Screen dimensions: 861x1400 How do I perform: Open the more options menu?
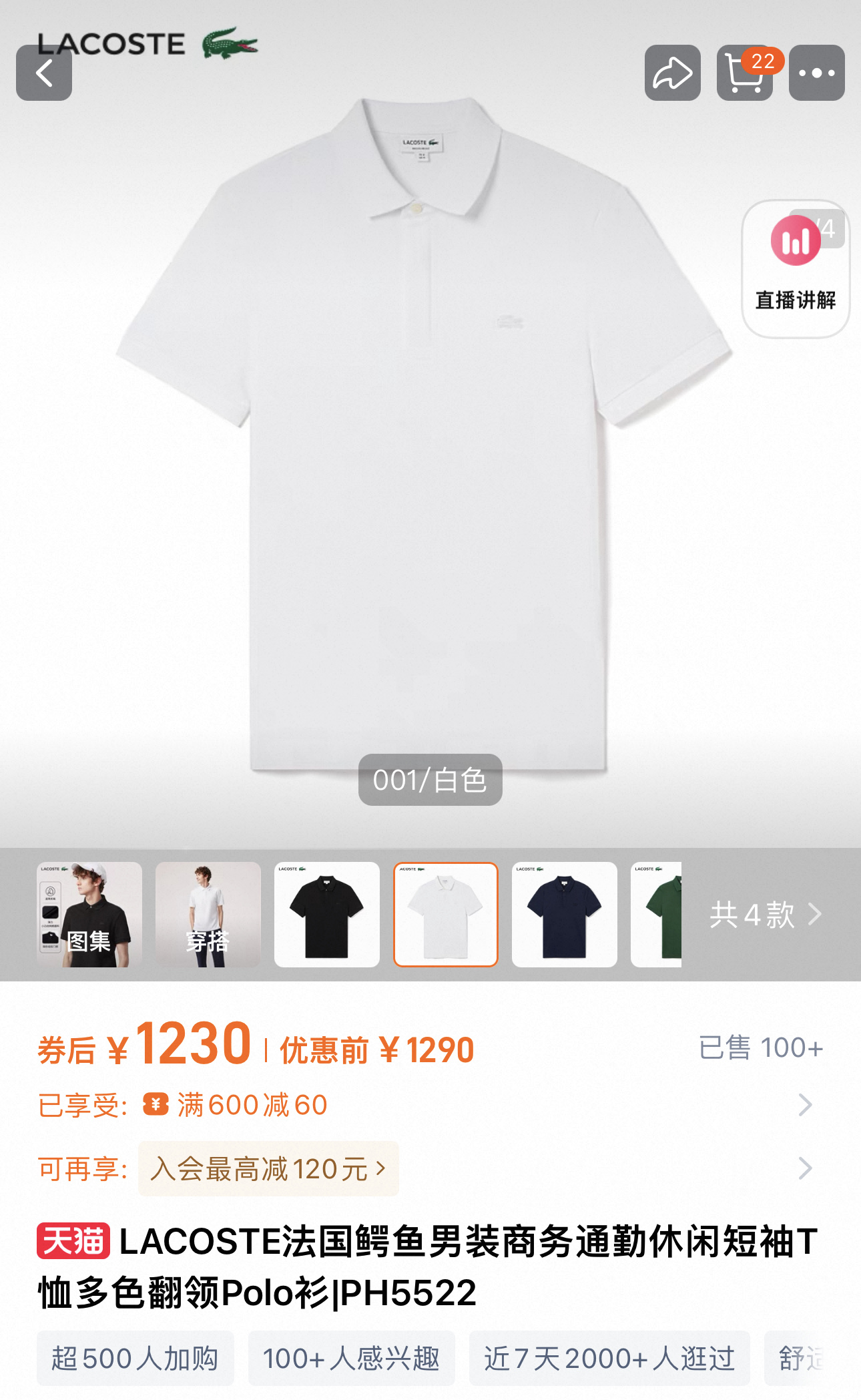pos(816,73)
